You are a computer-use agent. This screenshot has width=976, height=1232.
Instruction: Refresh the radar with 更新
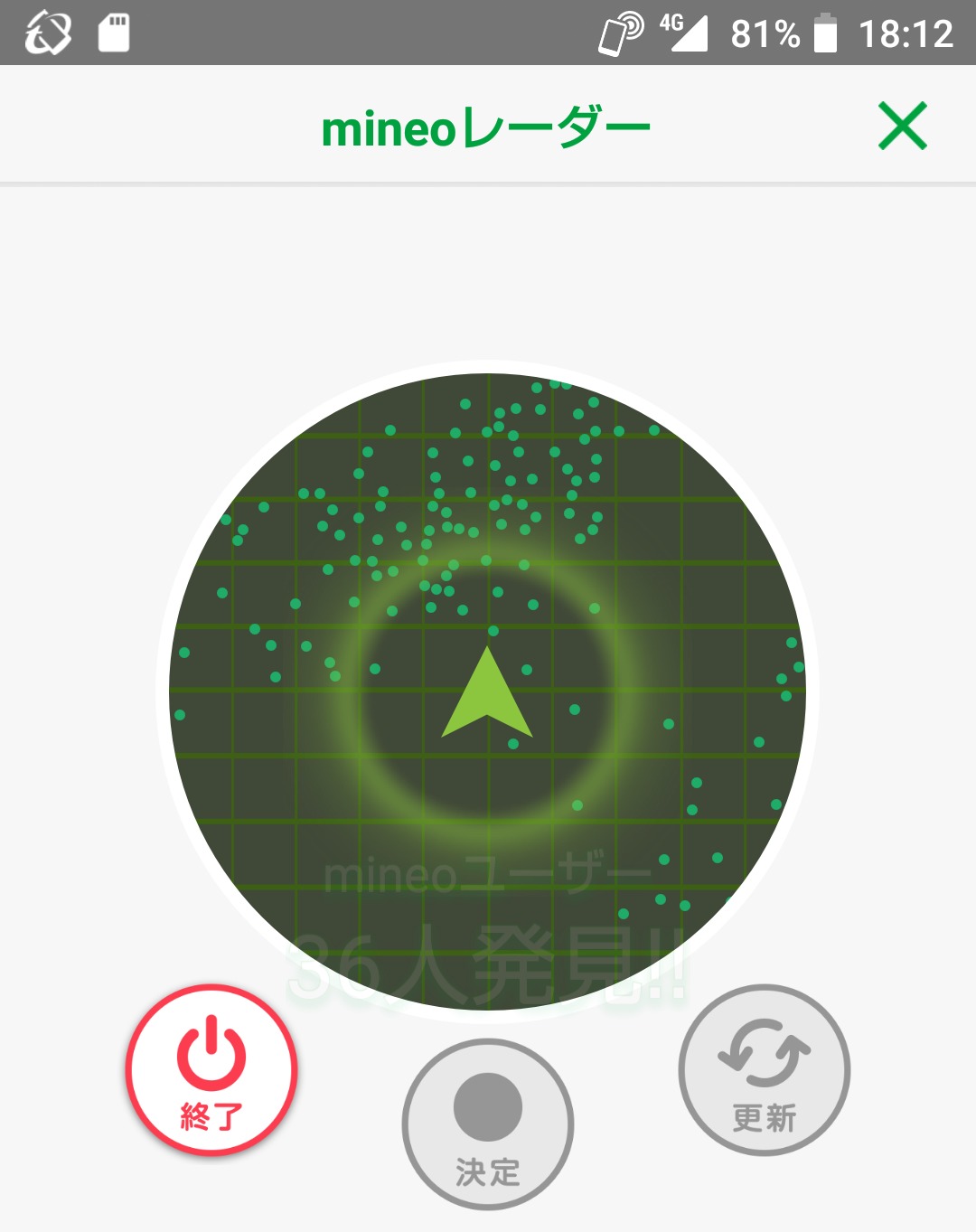[765, 1070]
